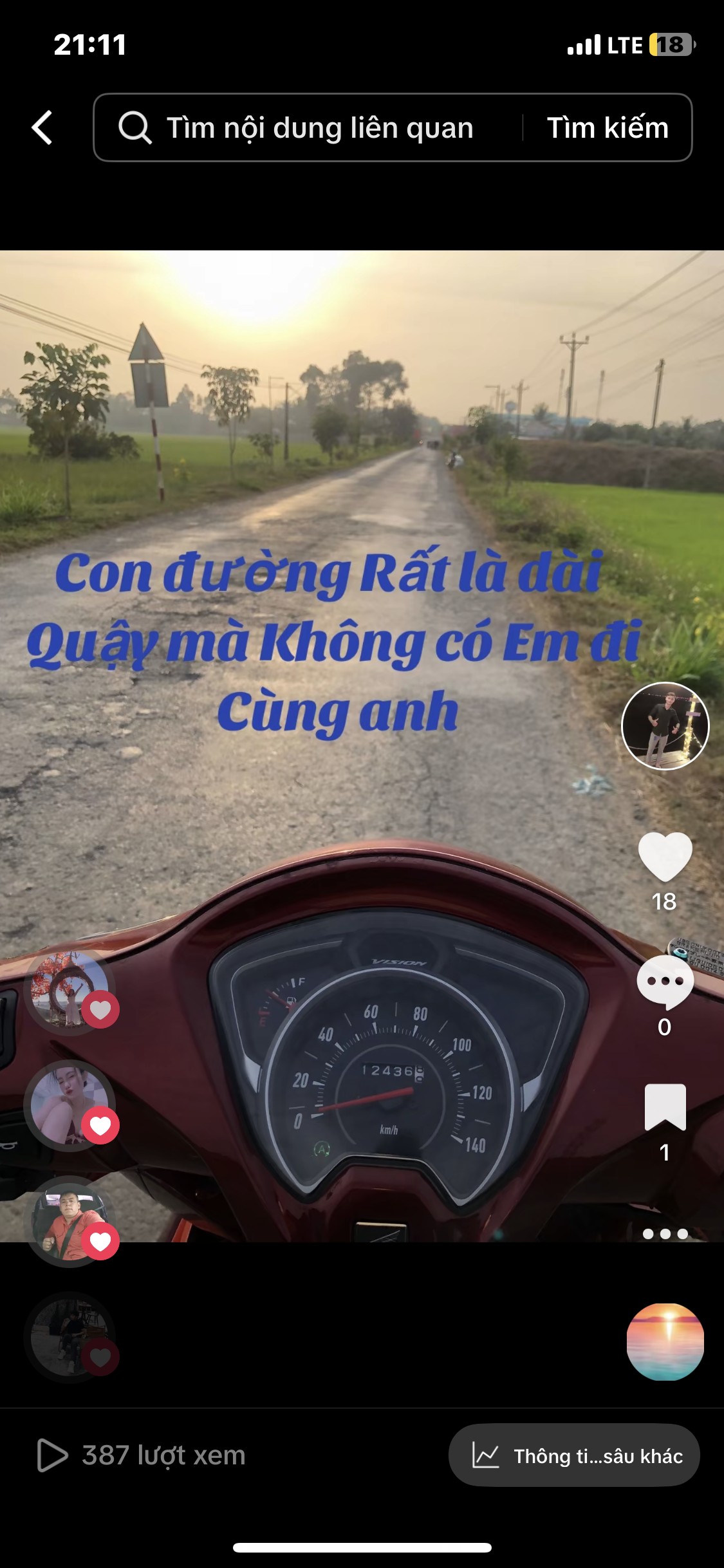Open the creator's profile picture
Image resolution: width=724 pixels, height=1568 pixels.
(x=665, y=726)
